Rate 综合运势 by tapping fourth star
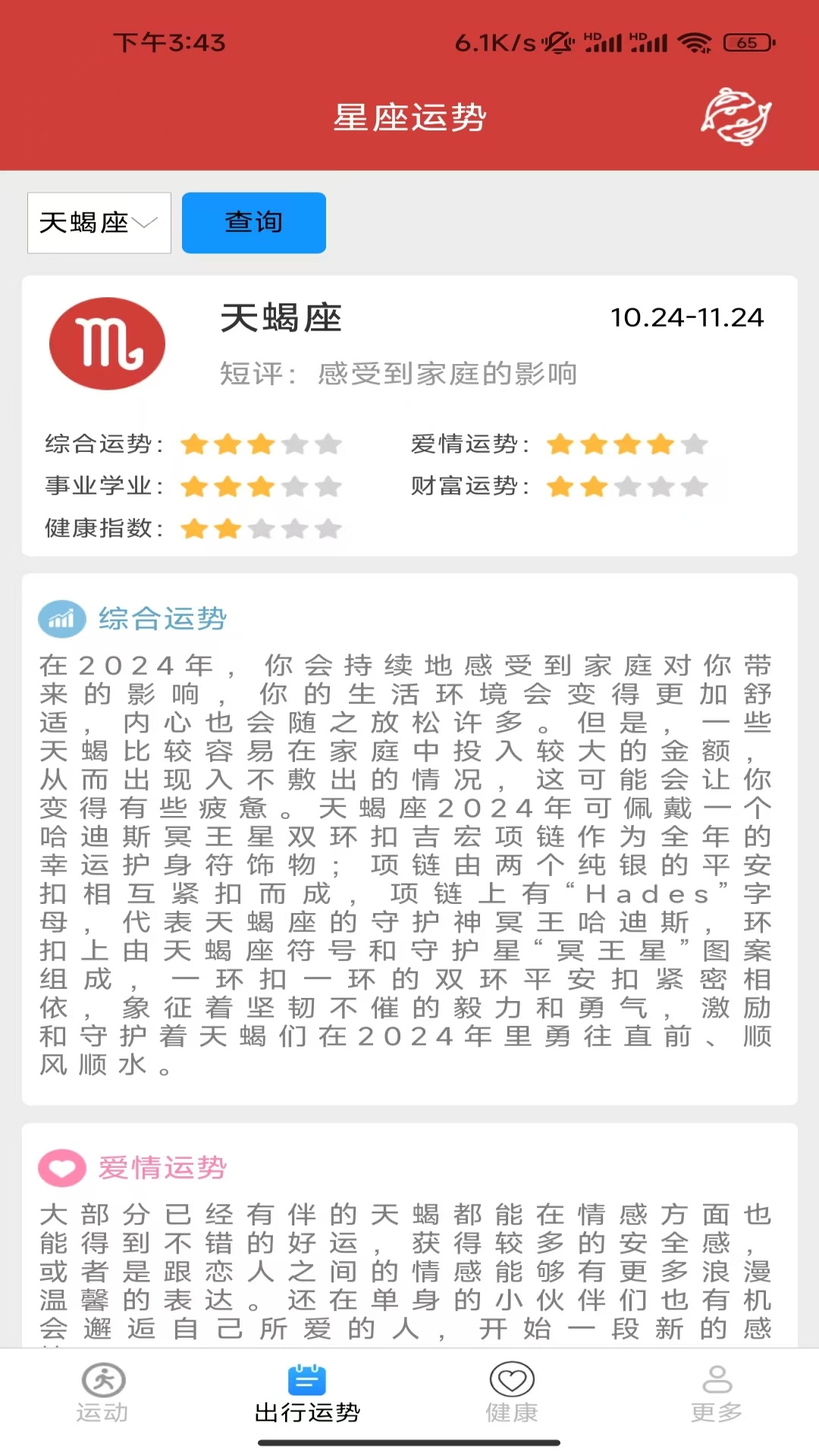819x1456 pixels. pyautogui.click(x=295, y=444)
